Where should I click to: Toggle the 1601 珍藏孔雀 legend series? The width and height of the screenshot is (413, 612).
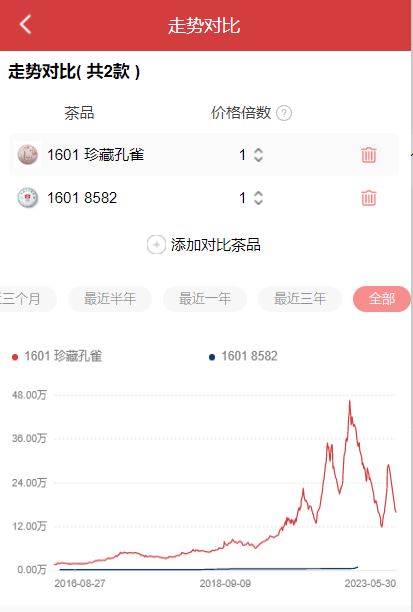tap(57, 356)
